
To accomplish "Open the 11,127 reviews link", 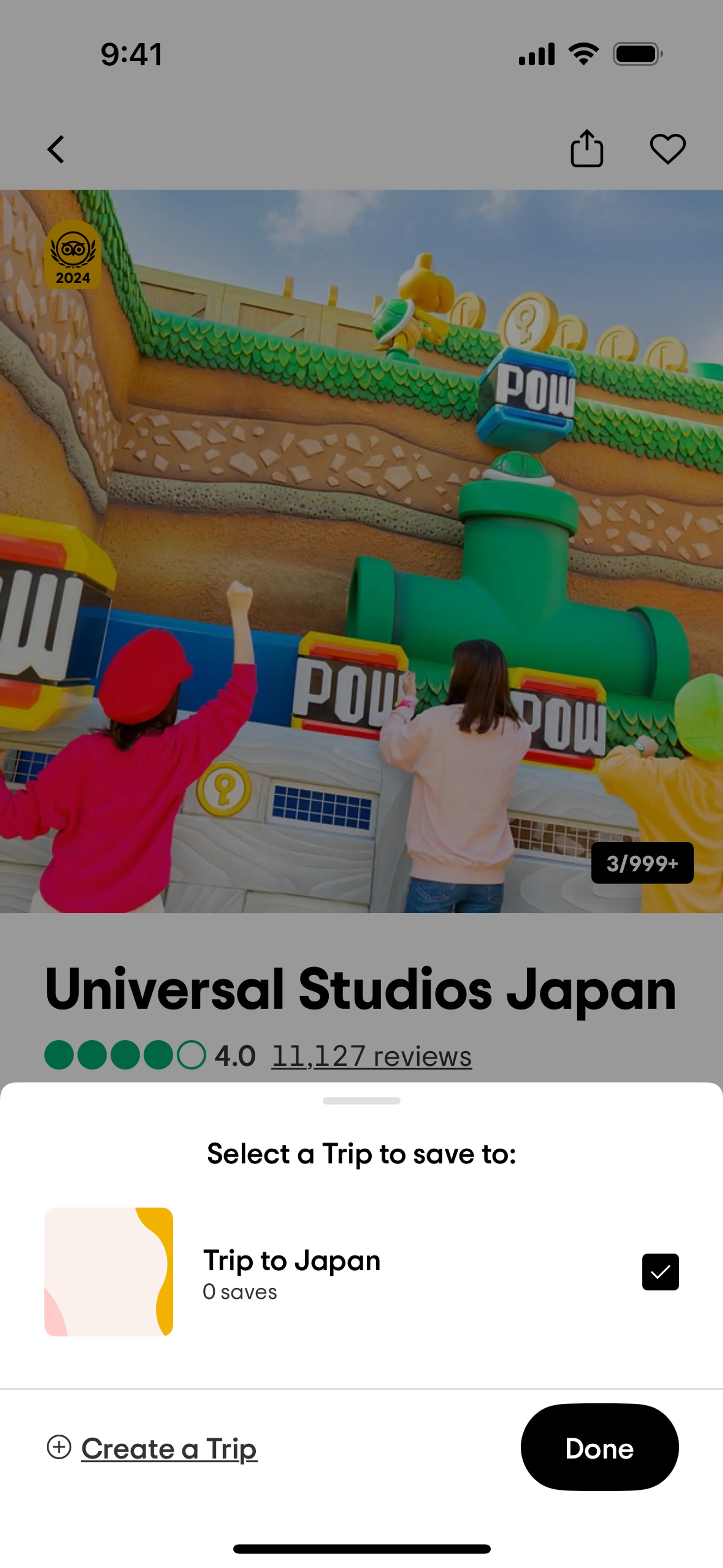I will tap(371, 1056).
